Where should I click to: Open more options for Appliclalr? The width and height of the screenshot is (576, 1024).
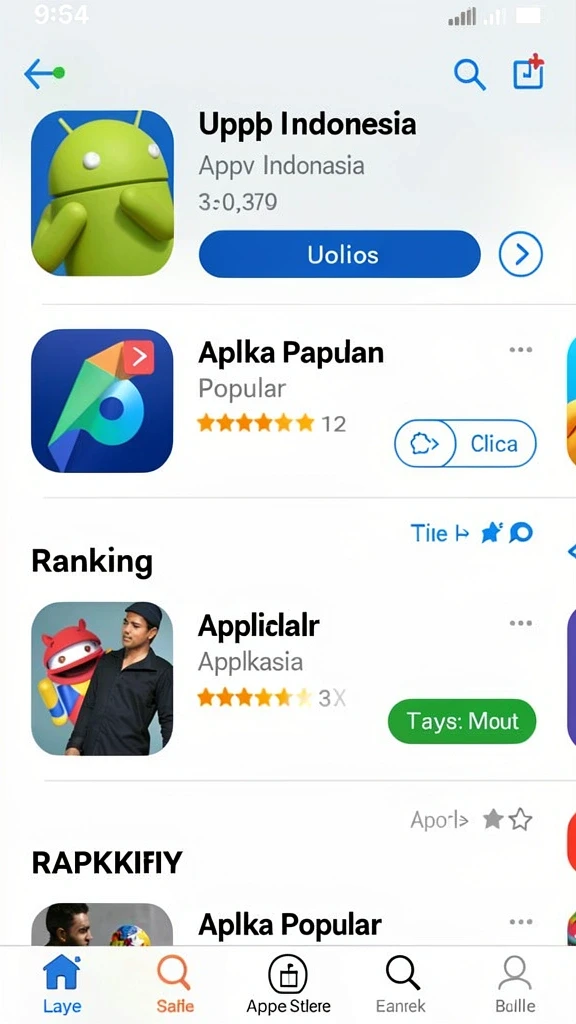[520, 623]
